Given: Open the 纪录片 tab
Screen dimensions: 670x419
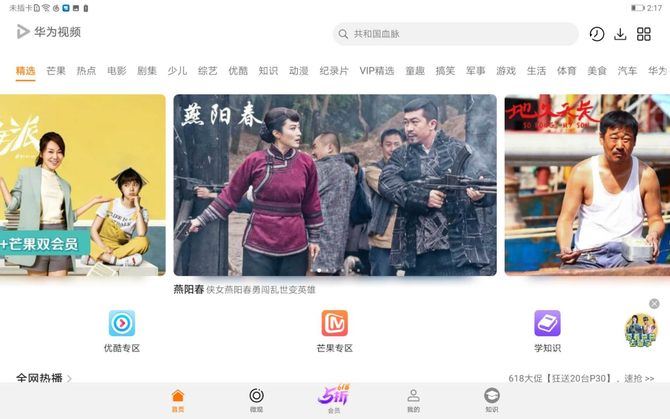Looking at the screenshot, I should click(334, 71).
